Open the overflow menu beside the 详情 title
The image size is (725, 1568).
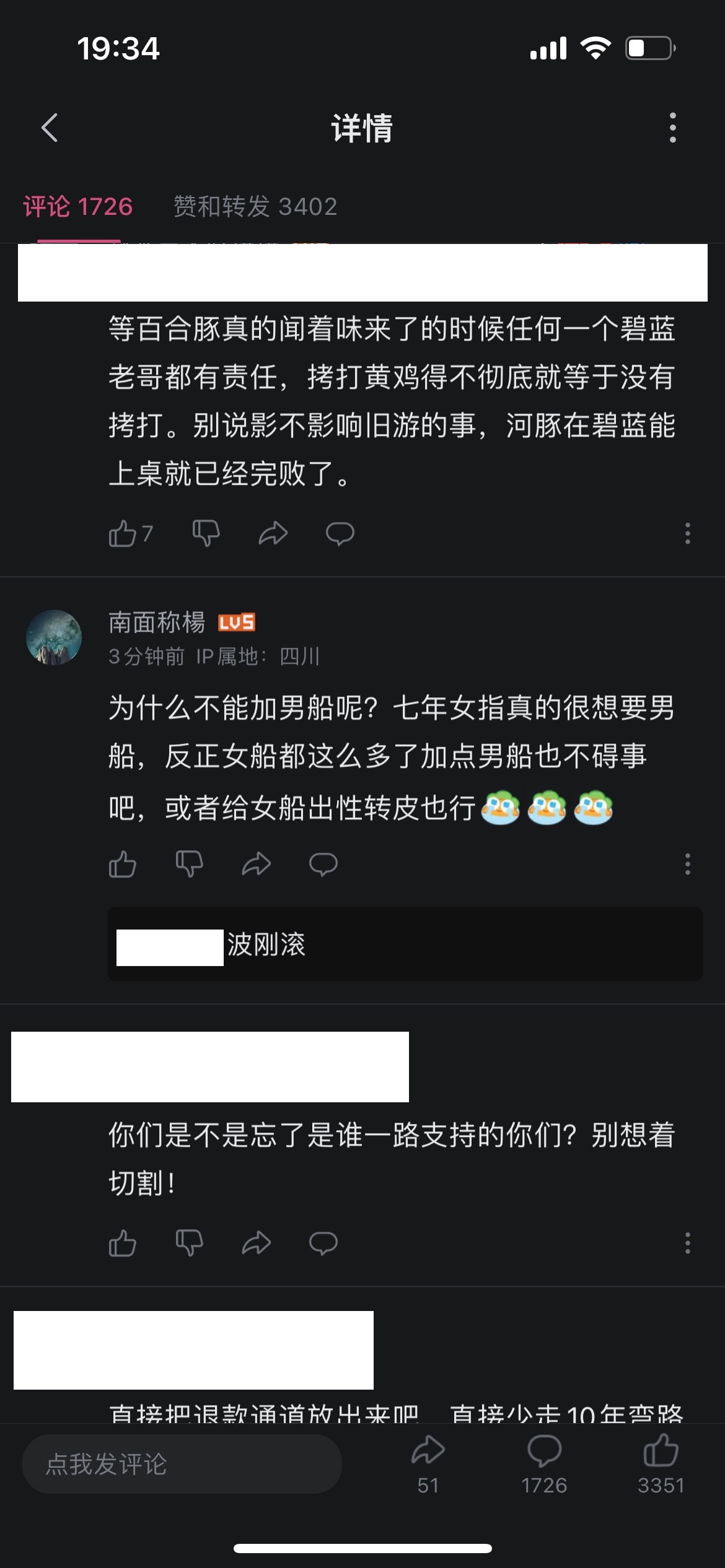[672, 128]
